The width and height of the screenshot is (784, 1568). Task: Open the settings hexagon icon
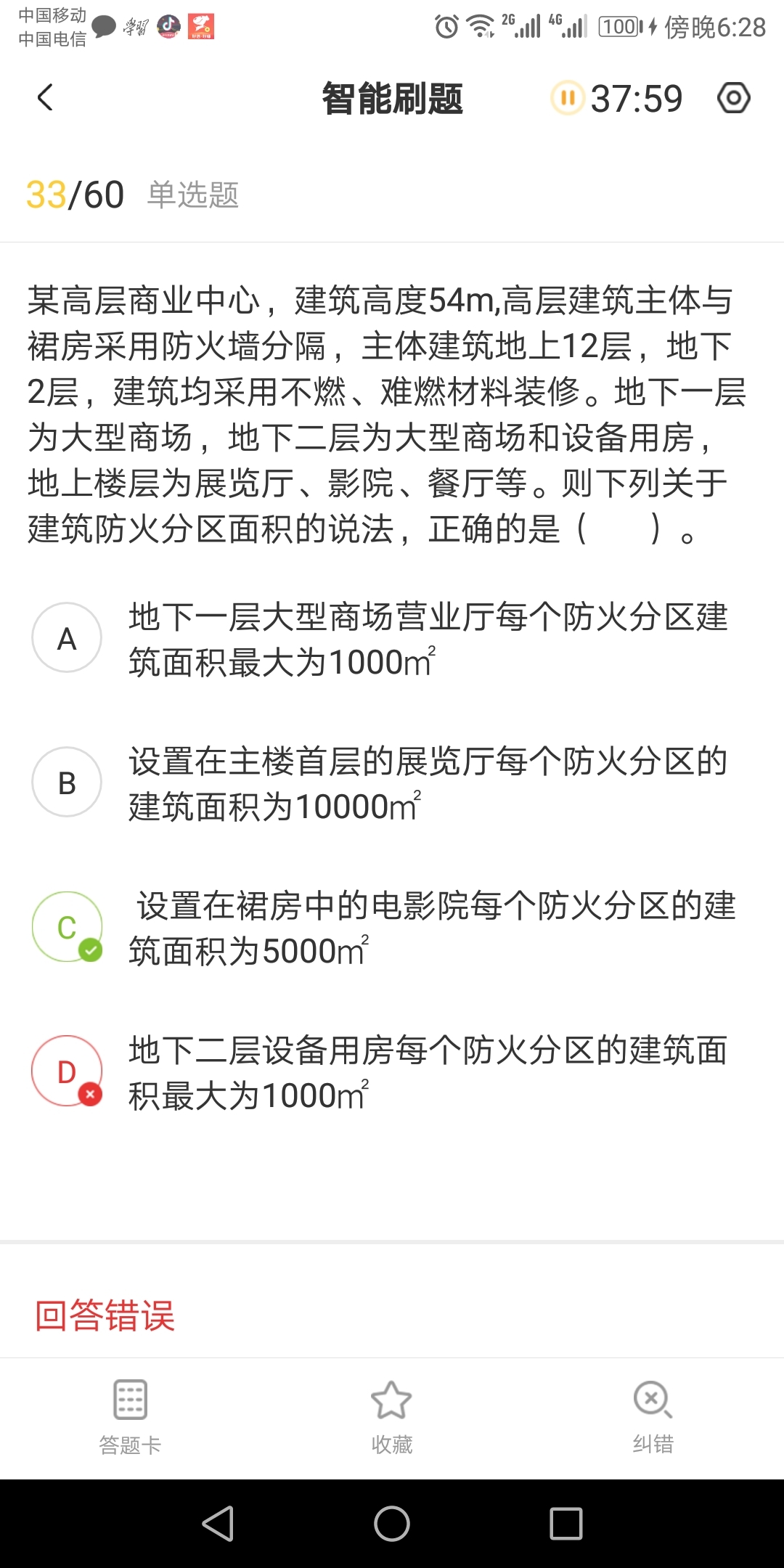click(x=733, y=97)
